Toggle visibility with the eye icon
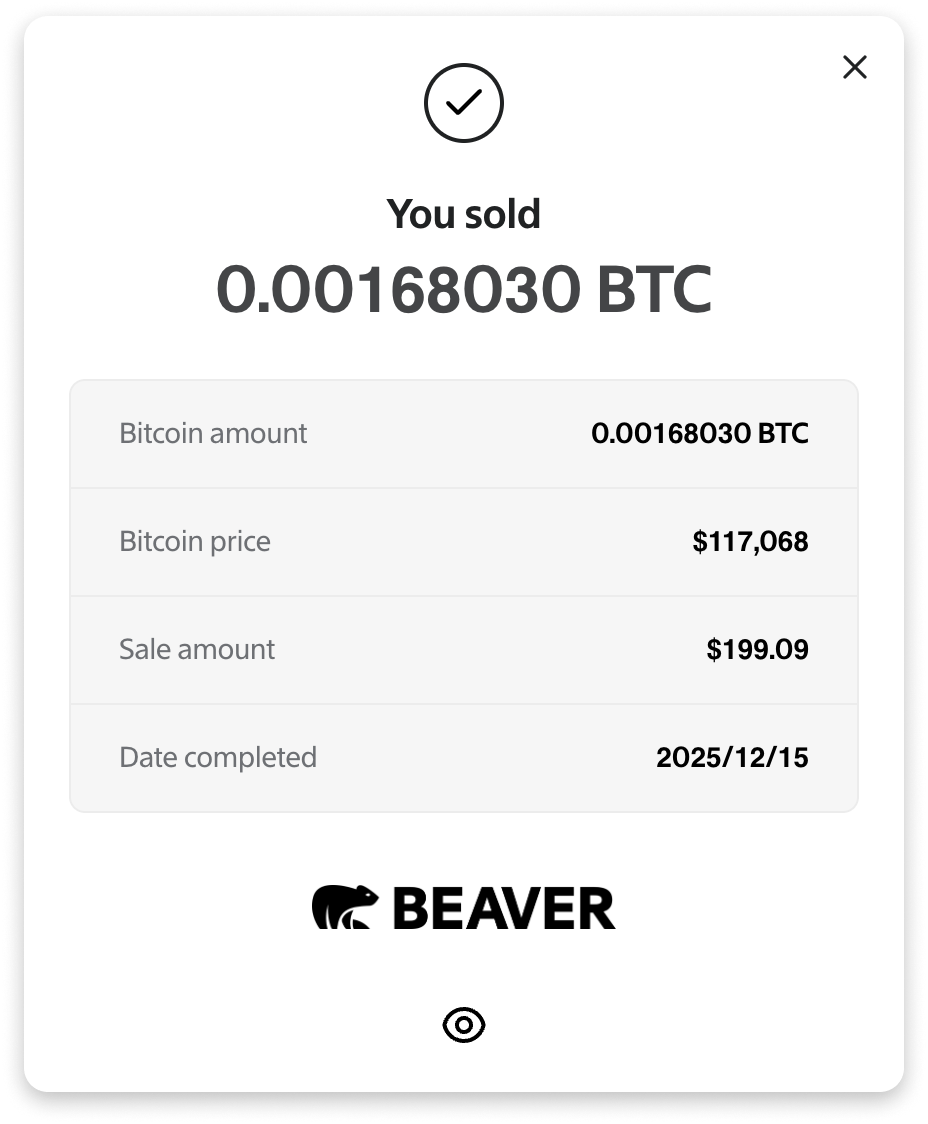The height and width of the screenshot is (1124, 928). pos(464,1025)
